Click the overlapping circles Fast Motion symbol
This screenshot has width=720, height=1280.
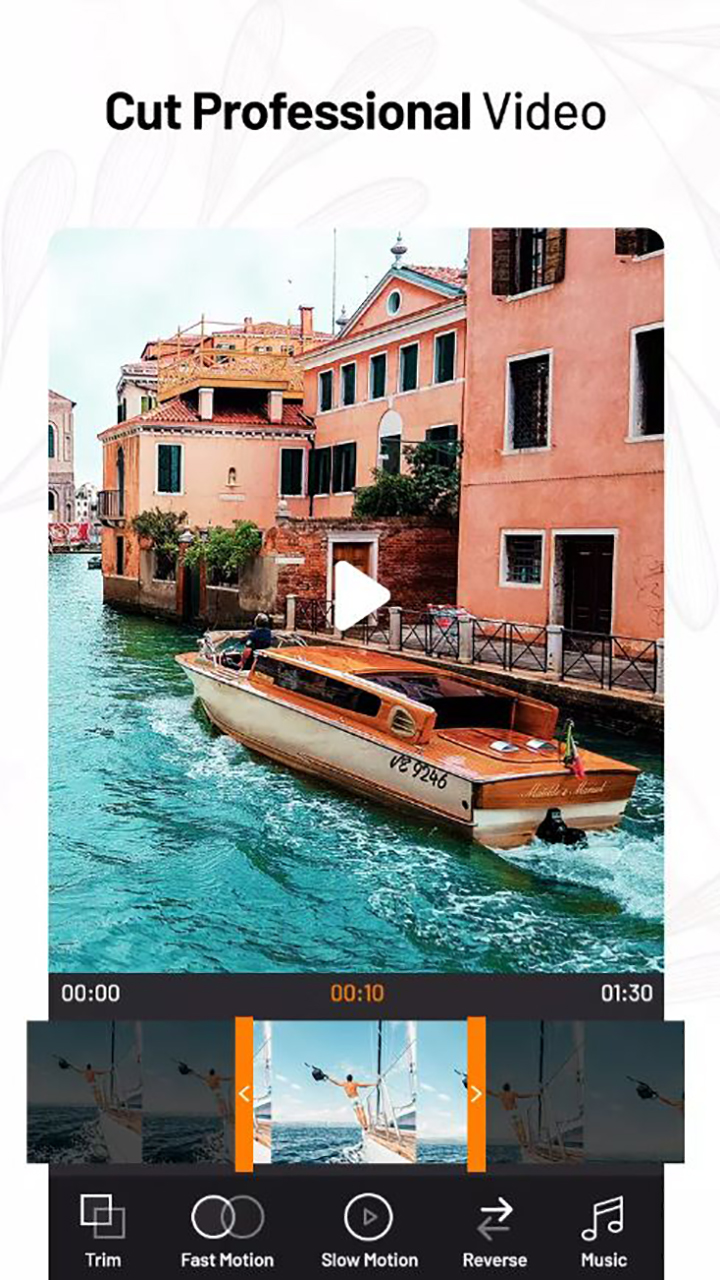coord(227,1215)
